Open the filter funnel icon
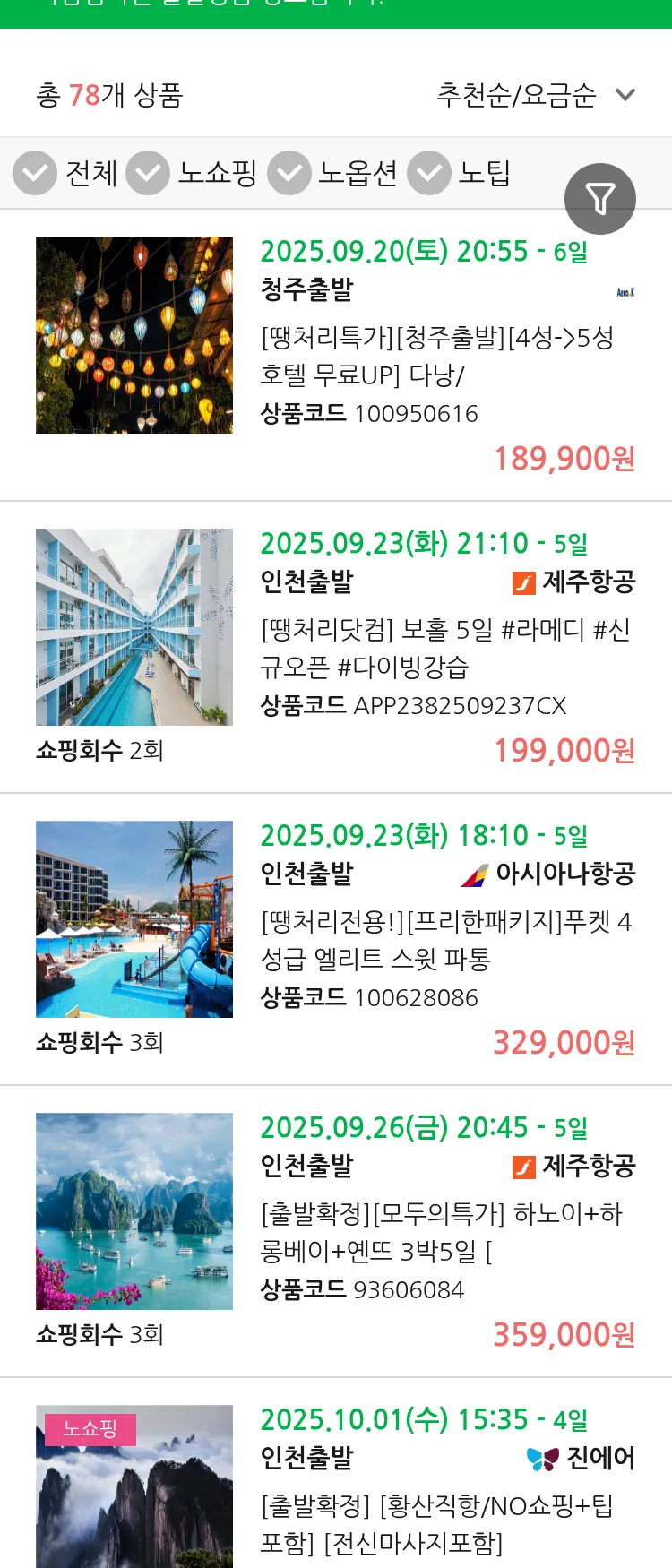The height and width of the screenshot is (1568, 672). click(600, 199)
